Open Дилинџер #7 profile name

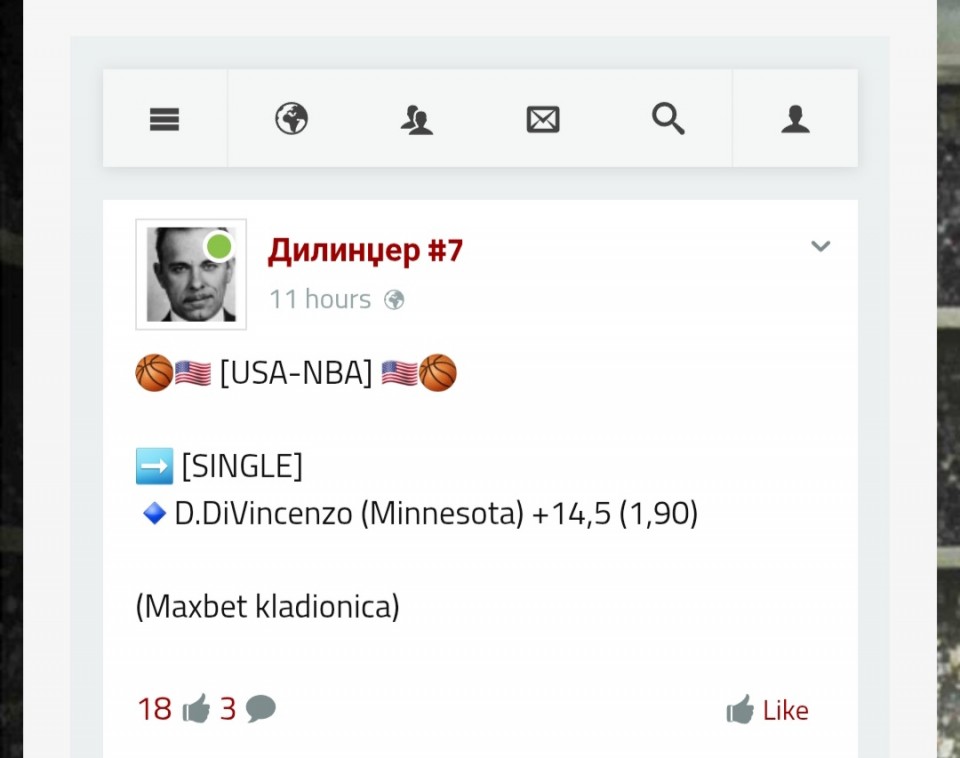tap(365, 251)
